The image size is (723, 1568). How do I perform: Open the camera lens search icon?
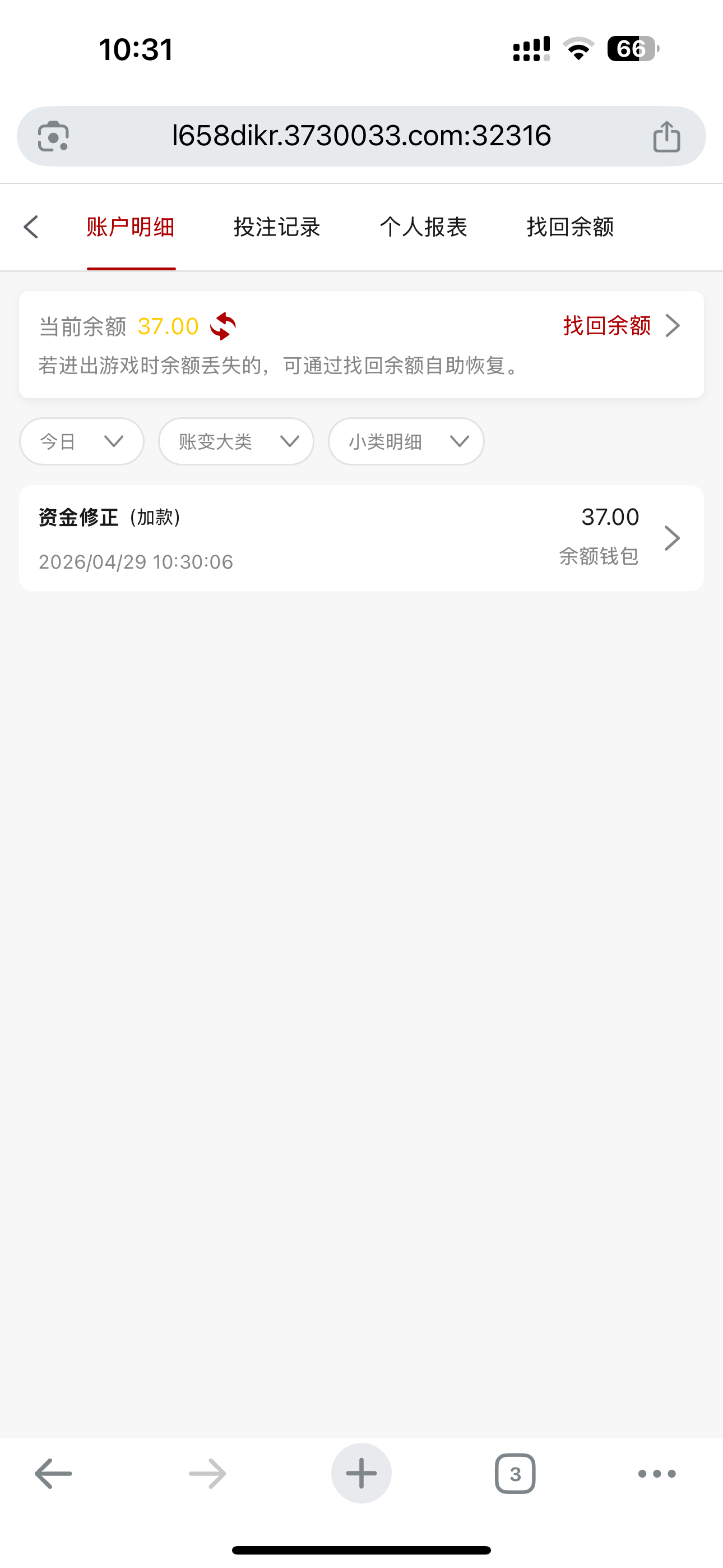point(54,136)
